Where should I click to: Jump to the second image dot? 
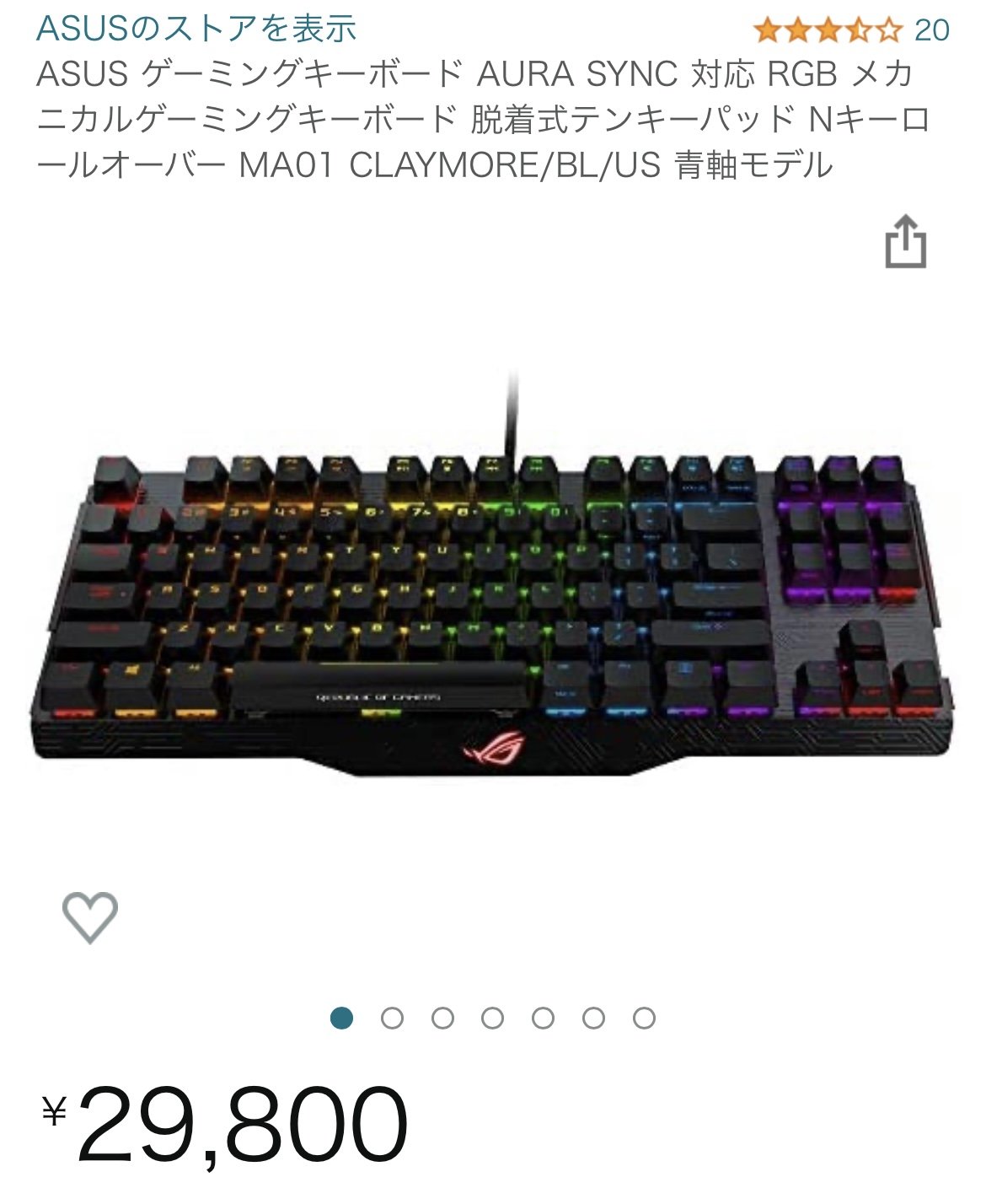[x=392, y=1019]
